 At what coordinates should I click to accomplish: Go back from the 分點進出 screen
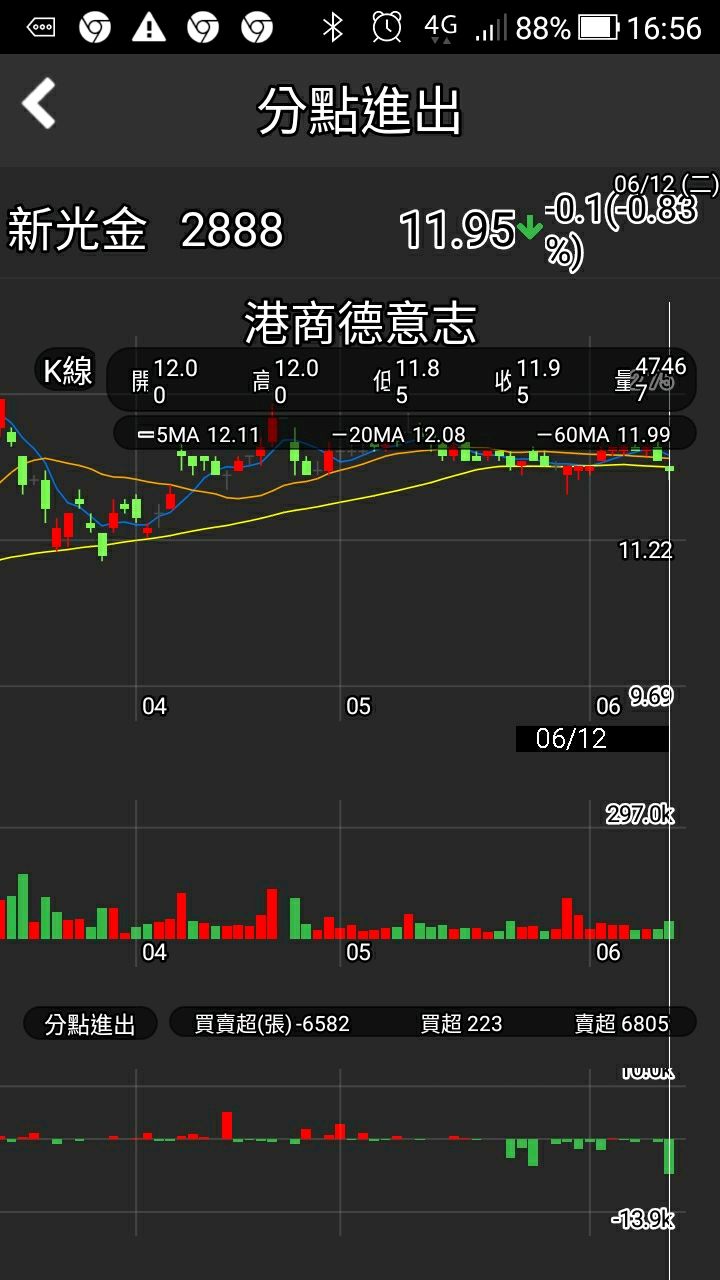click(40, 104)
